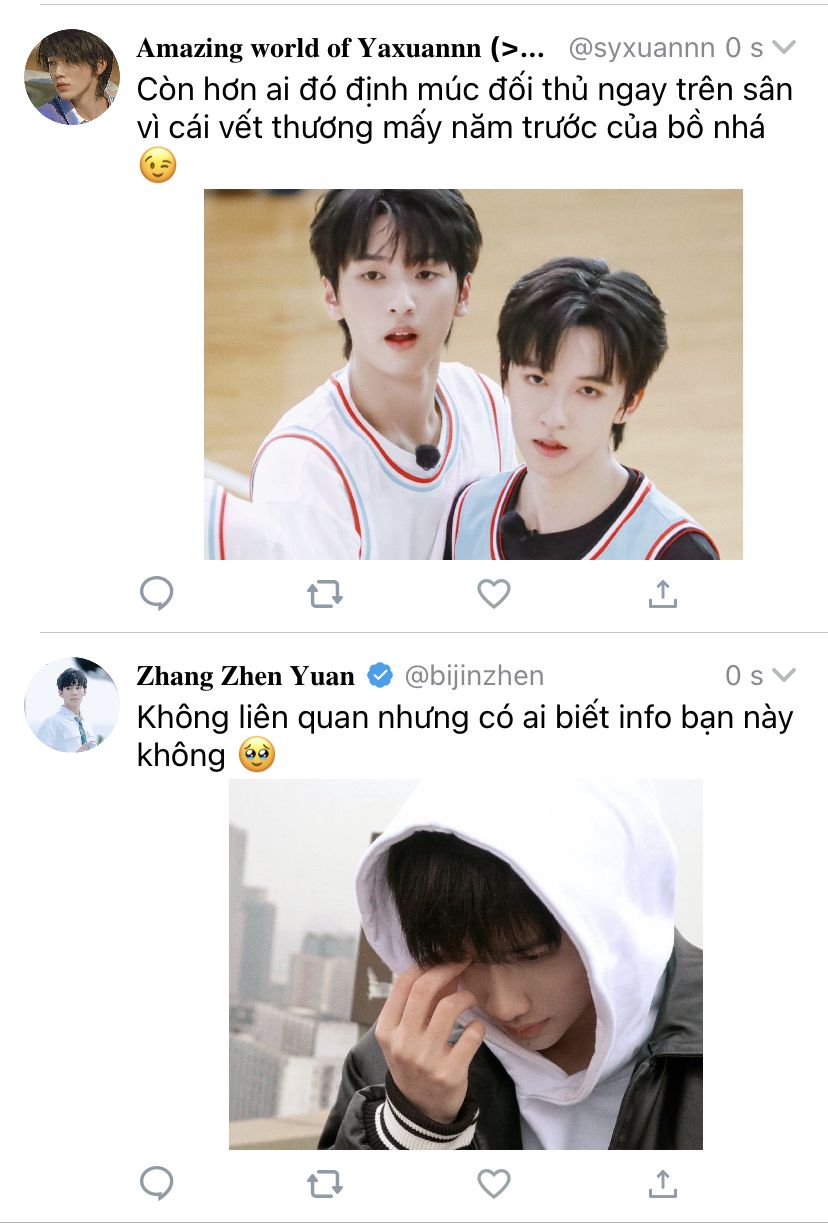
Task: Open the Amazing world of Yaxuannn display name
Action: click(x=340, y=48)
